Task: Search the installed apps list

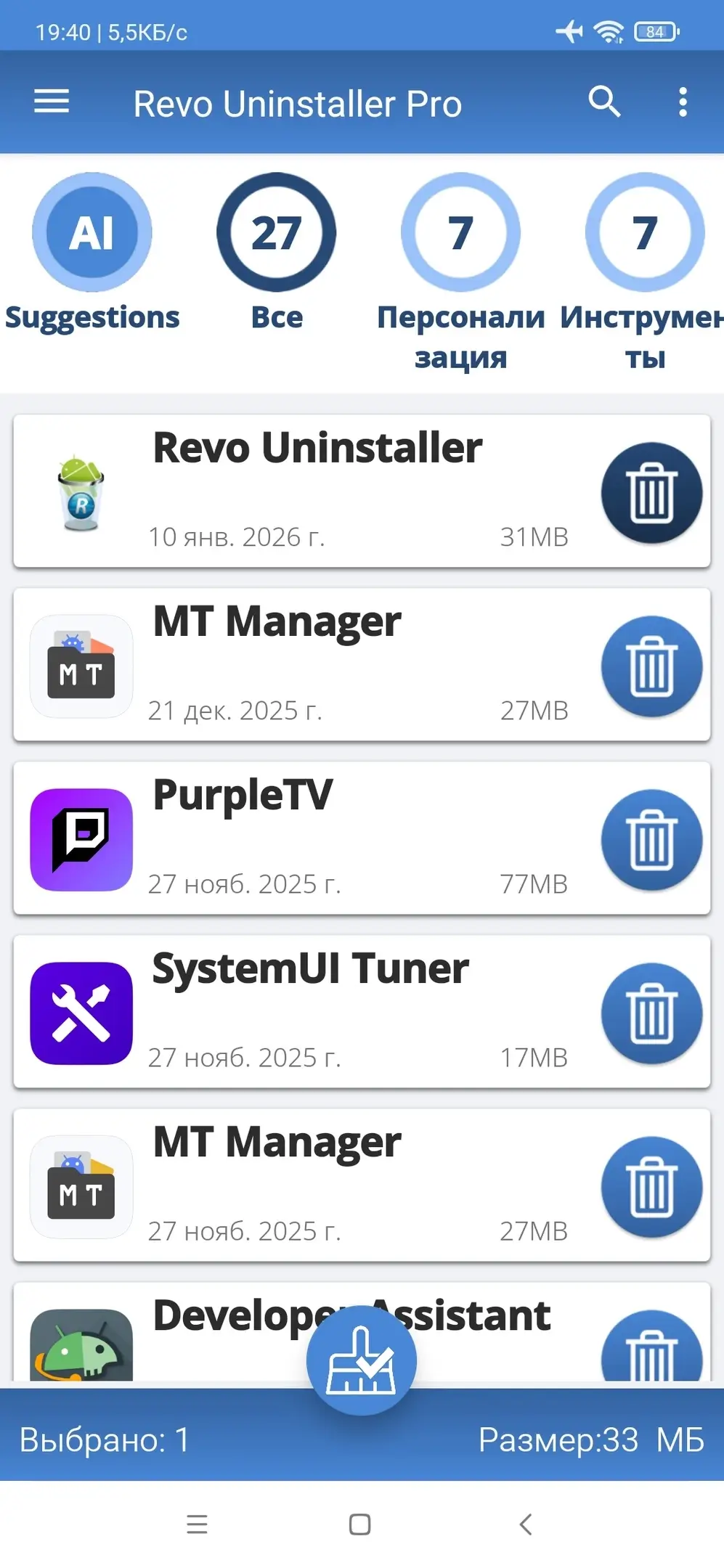Action: click(x=604, y=102)
